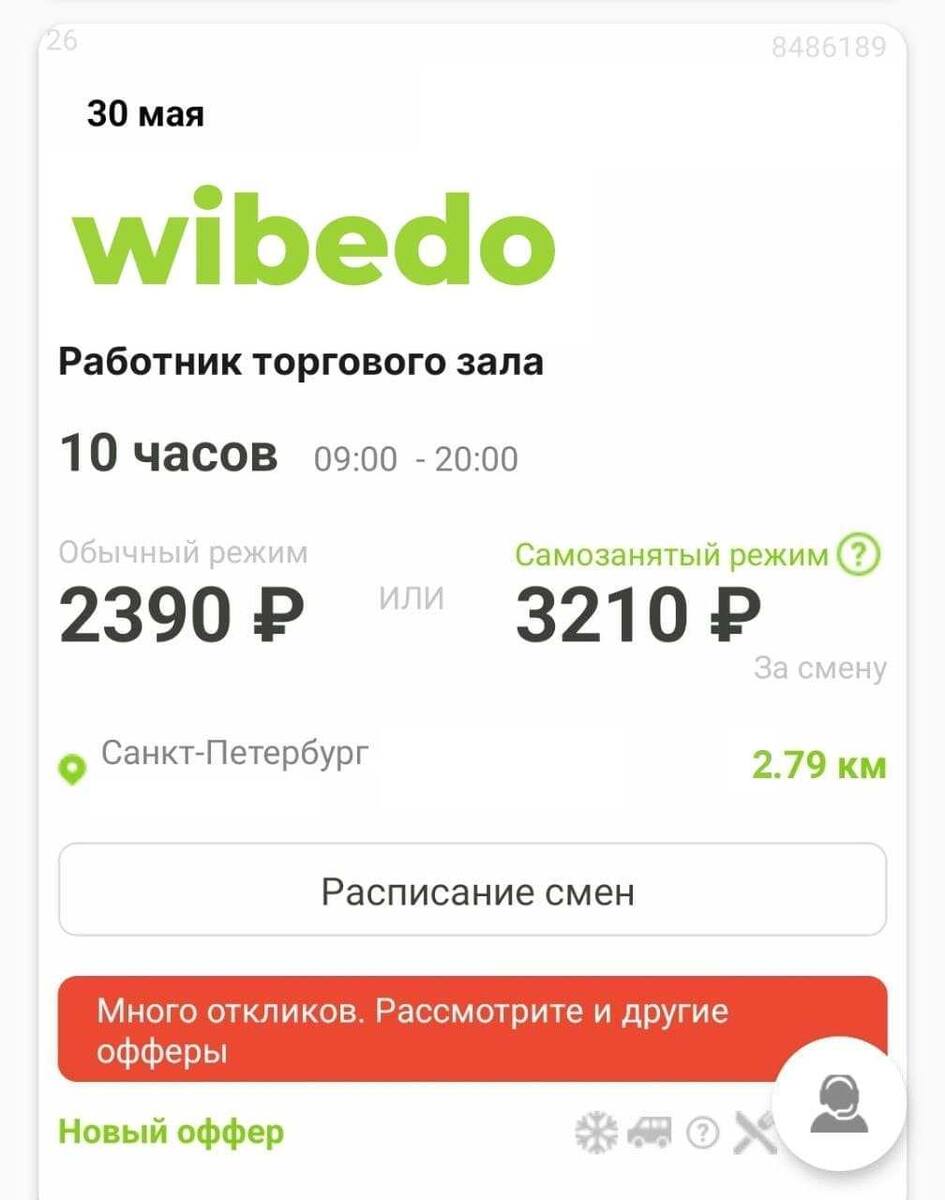Screen dimensions: 945x1200
Task: Click the 30 мая date label
Action: [143, 114]
